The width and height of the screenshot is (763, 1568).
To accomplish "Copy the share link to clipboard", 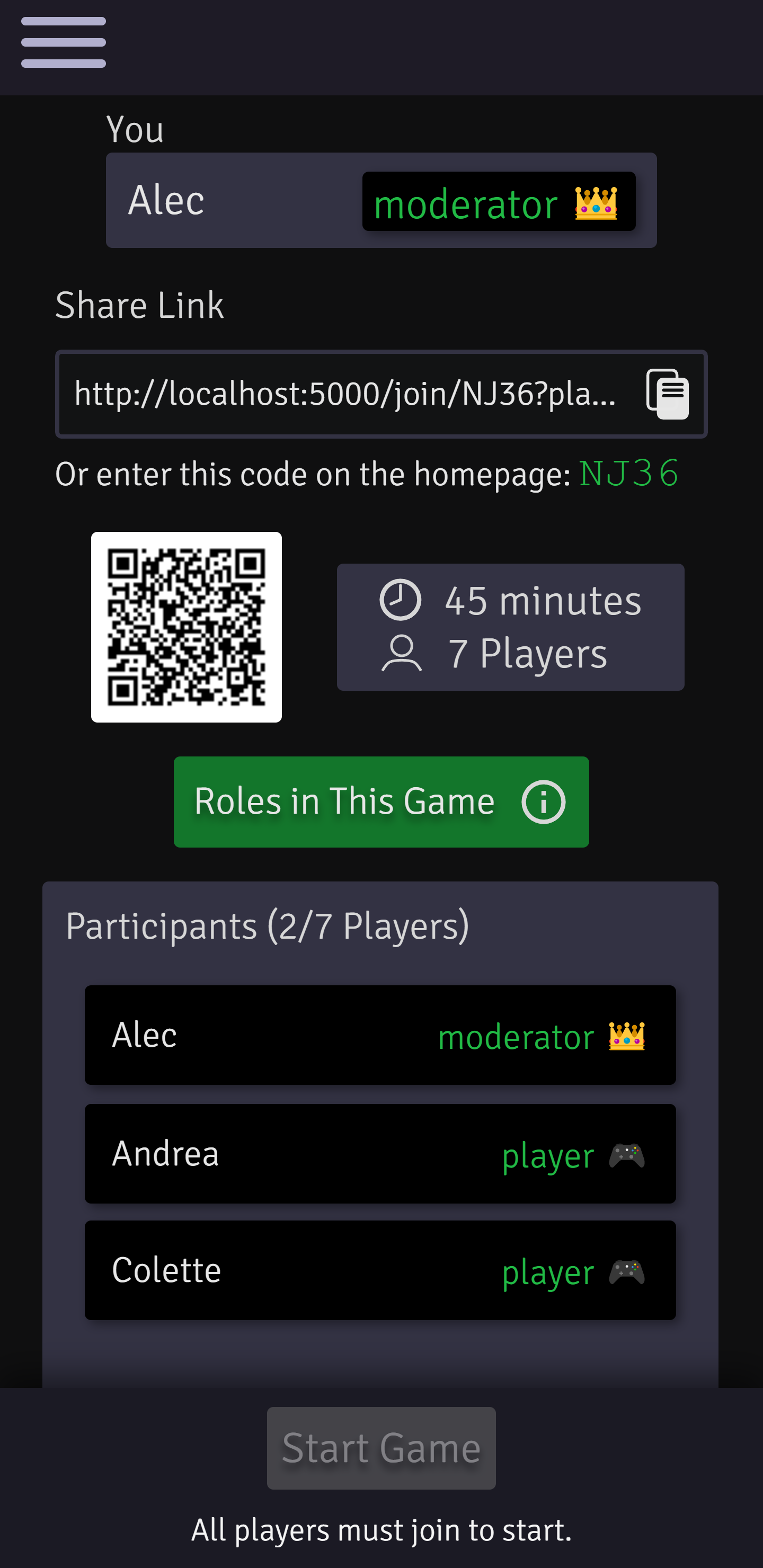I will [668, 394].
